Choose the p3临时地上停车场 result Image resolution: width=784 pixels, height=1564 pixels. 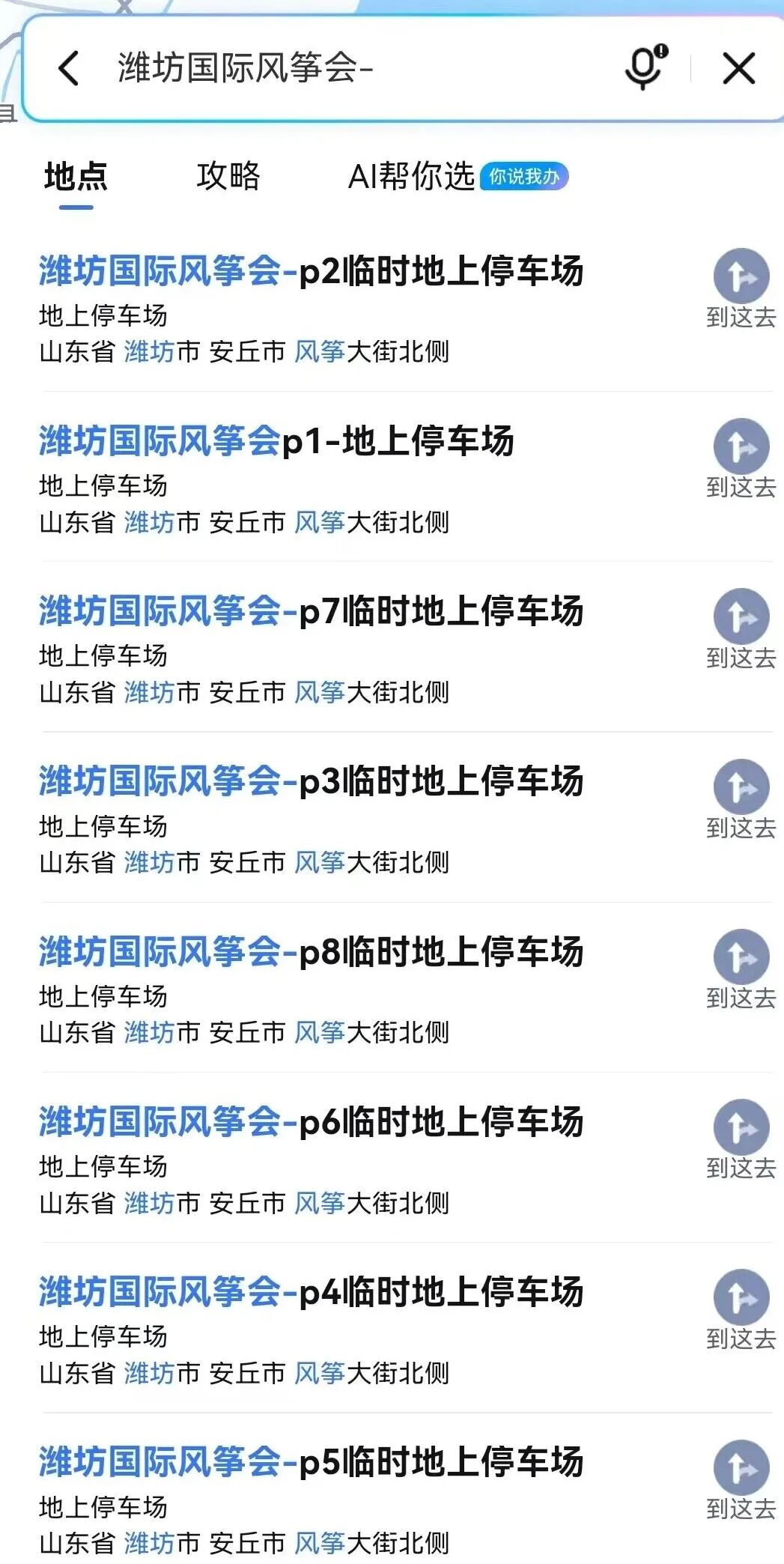(311, 781)
